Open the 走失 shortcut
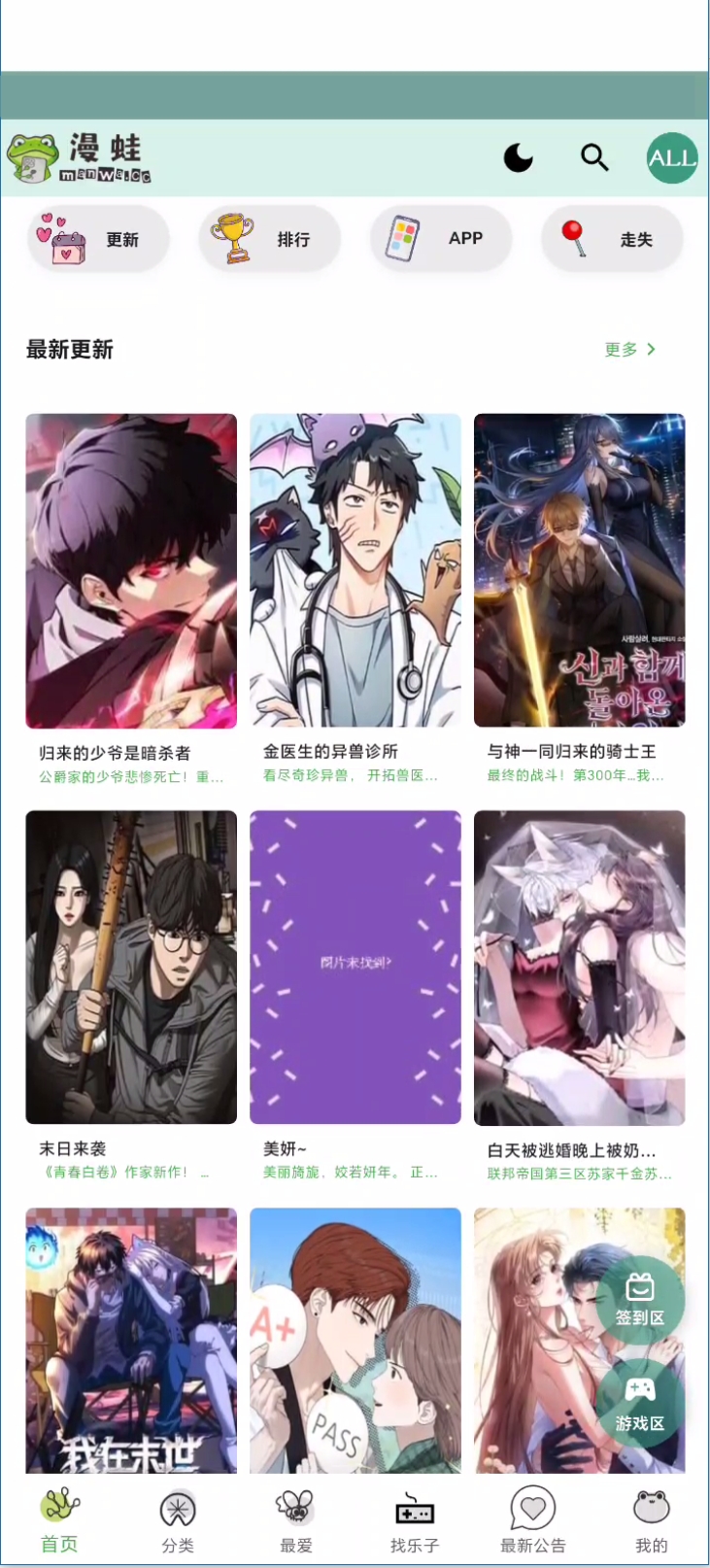 click(612, 239)
